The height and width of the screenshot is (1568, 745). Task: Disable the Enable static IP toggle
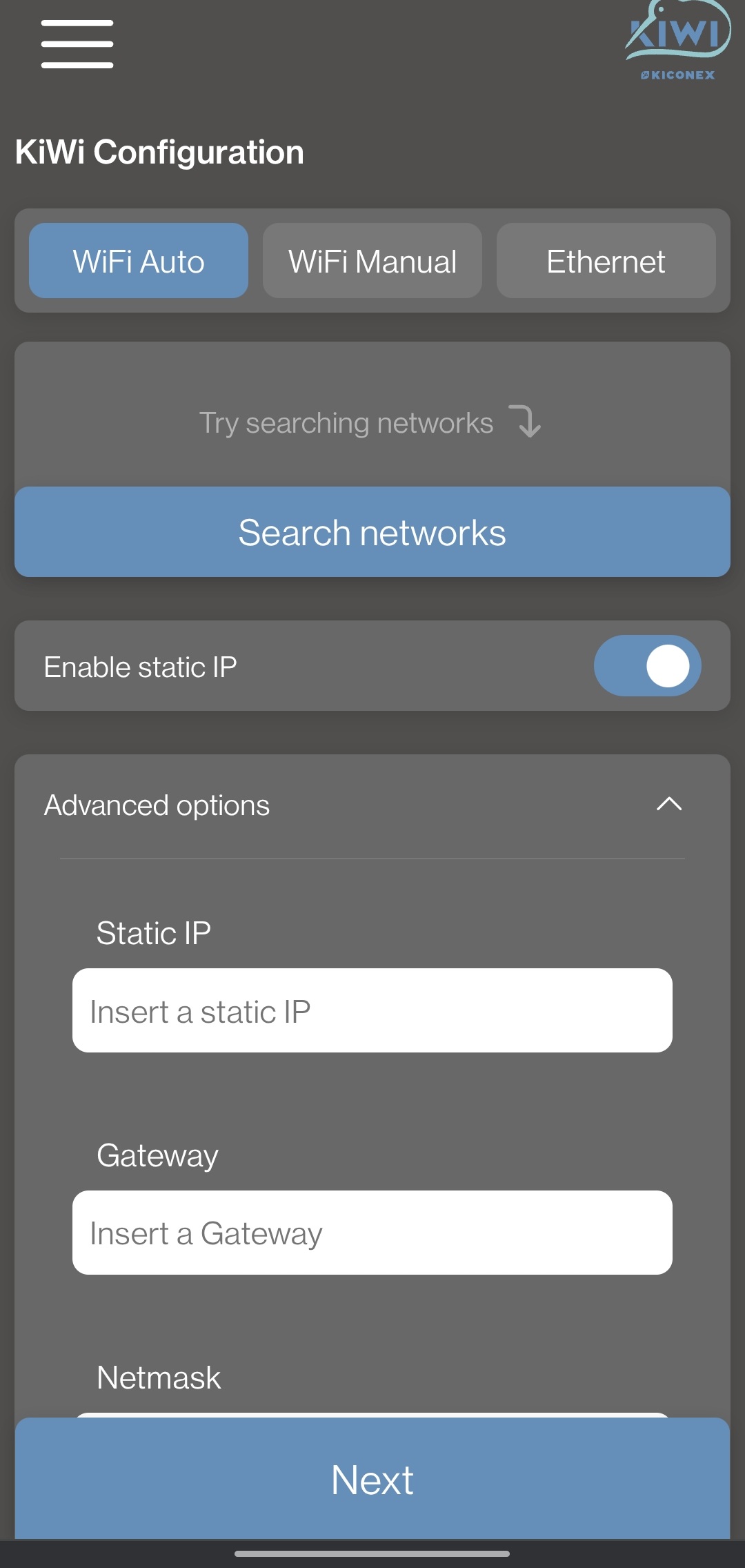point(647,666)
